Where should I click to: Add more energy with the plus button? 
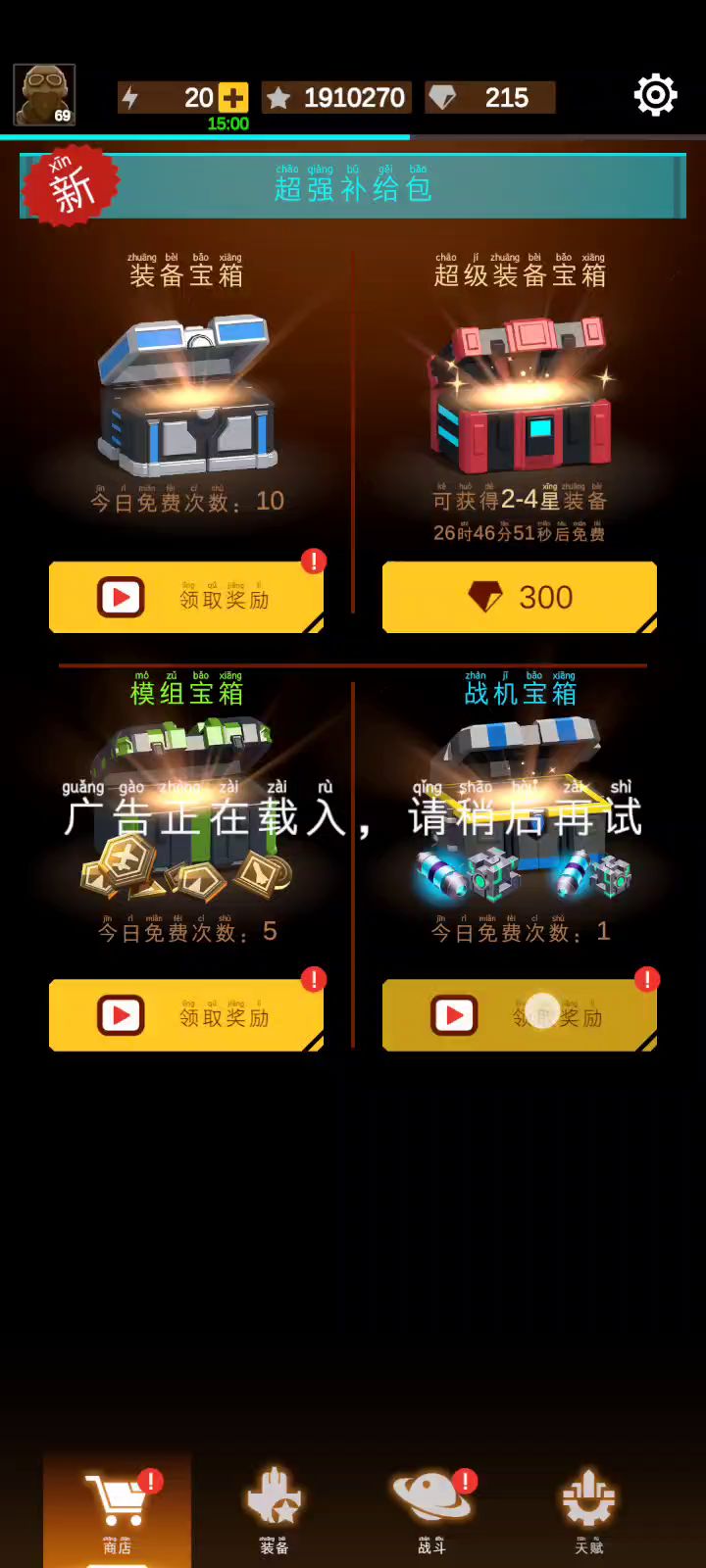tap(233, 97)
